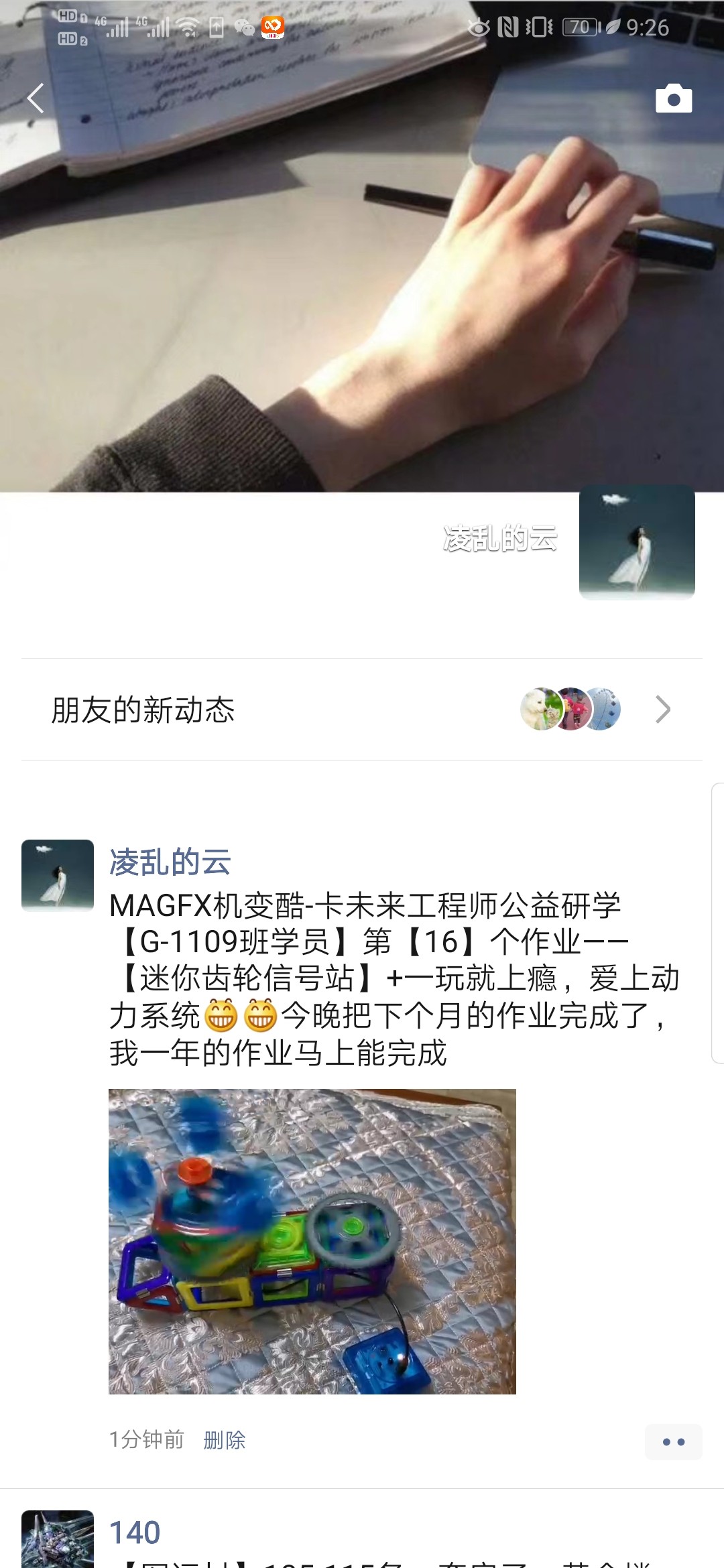This screenshot has width=724, height=1568.
Task: Tap the 凌乱的云 name link on the post
Action: [170, 862]
